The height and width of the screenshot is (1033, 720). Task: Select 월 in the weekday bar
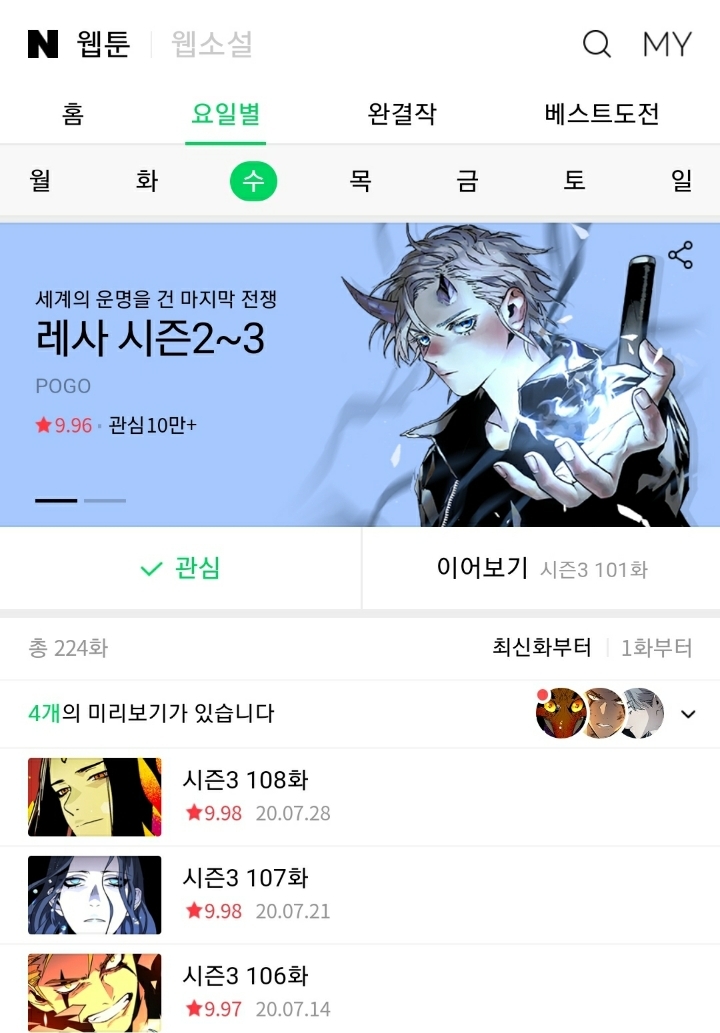(x=40, y=181)
